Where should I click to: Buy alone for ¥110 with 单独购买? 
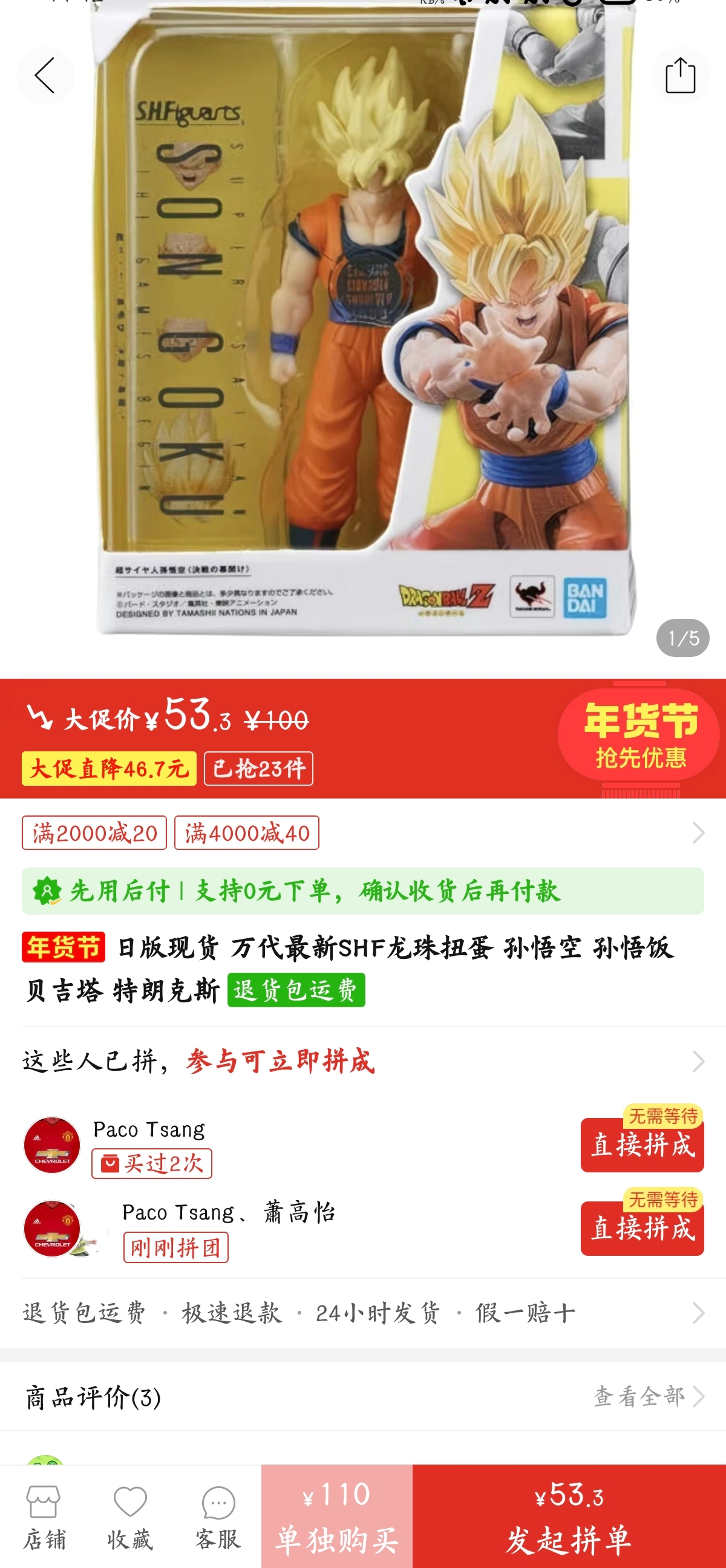coord(336,1517)
